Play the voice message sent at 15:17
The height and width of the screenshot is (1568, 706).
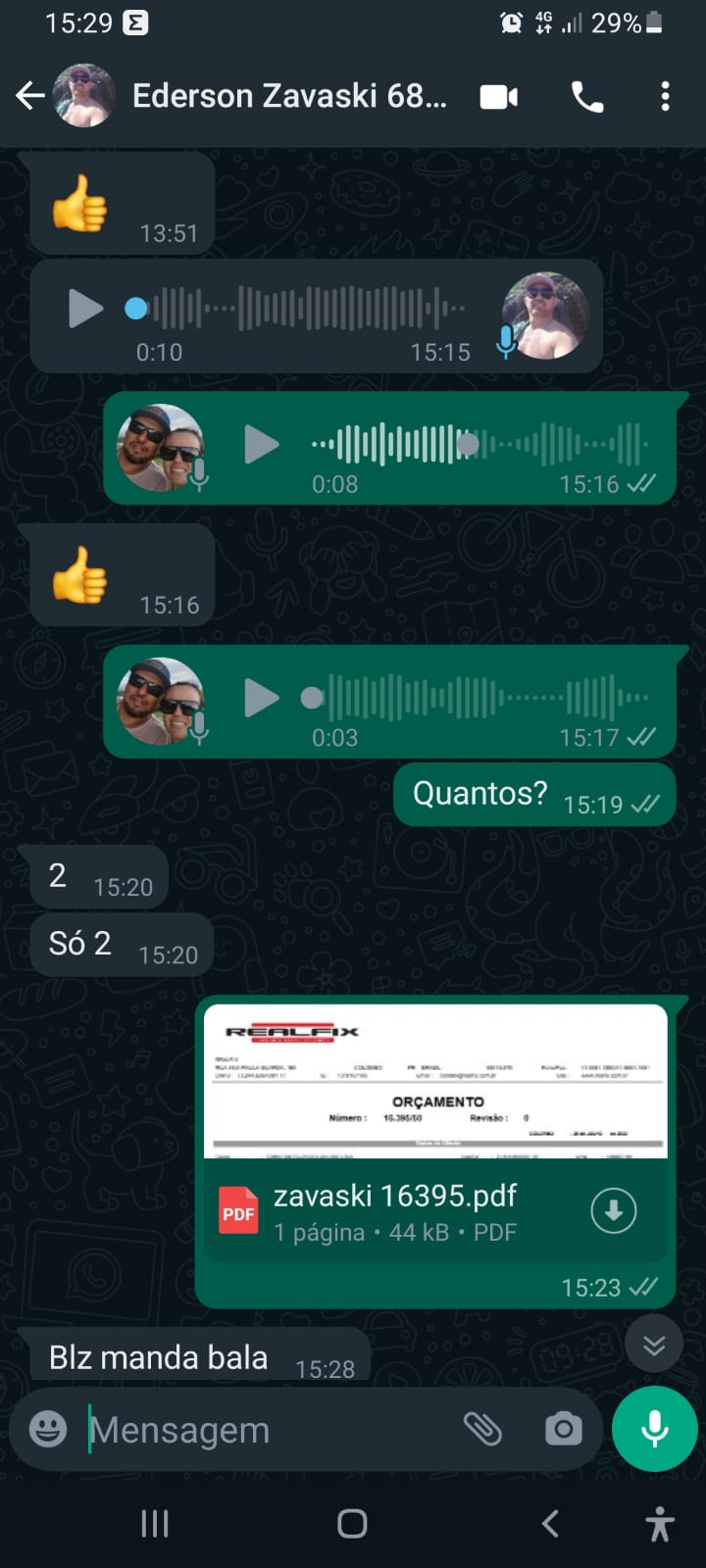(x=261, y=698)
